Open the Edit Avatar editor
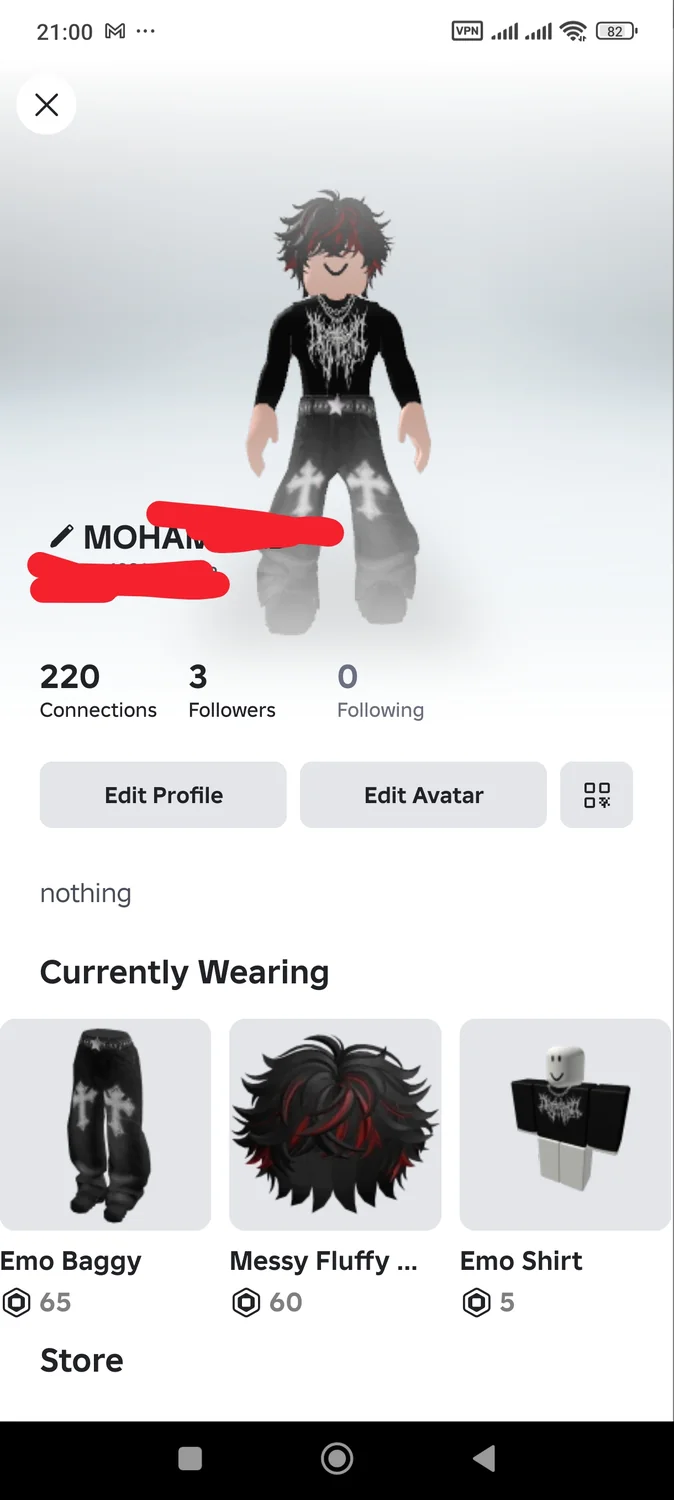The height and width of the screenshot is (1500, 674). (x=423, y=795)
